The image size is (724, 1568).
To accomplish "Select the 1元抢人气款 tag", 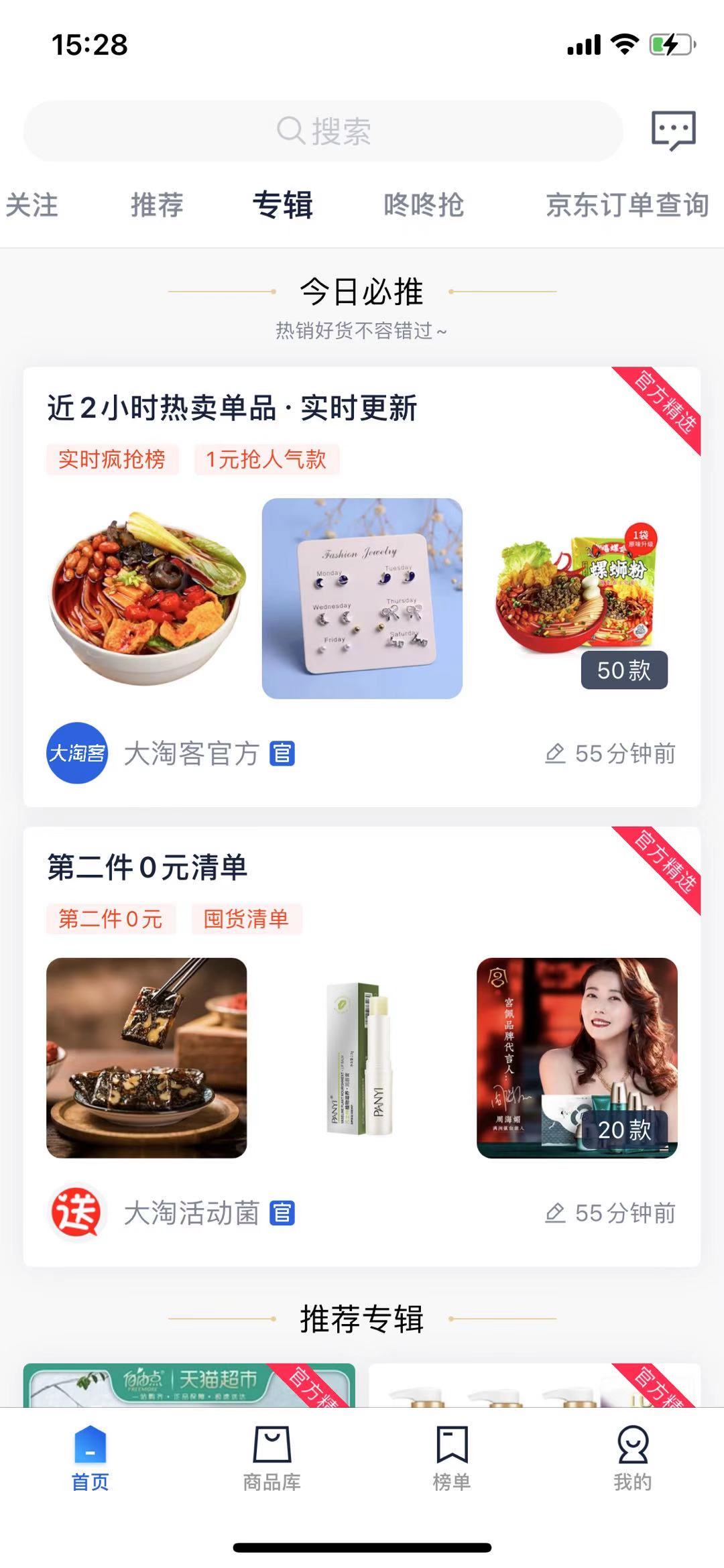I will click(x=266, y=460).
